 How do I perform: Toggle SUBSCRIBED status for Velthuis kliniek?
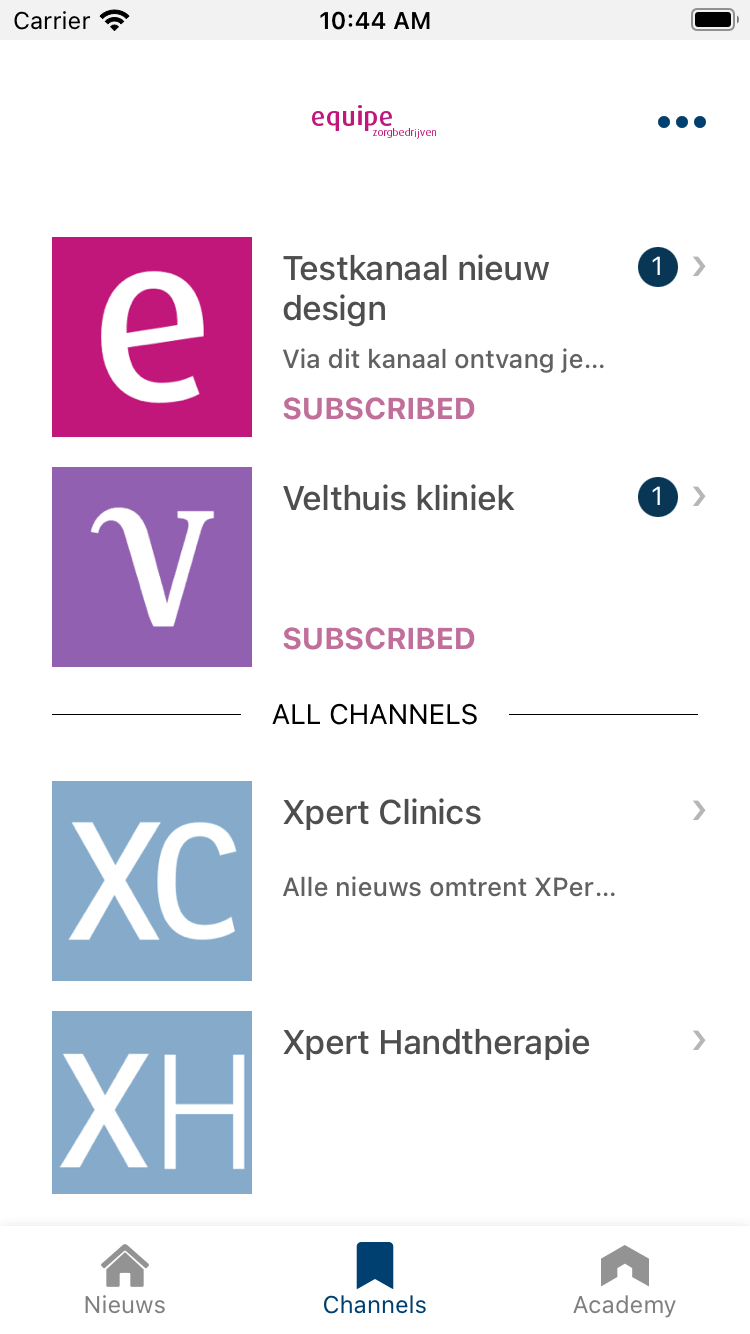[x=378, y=638]
